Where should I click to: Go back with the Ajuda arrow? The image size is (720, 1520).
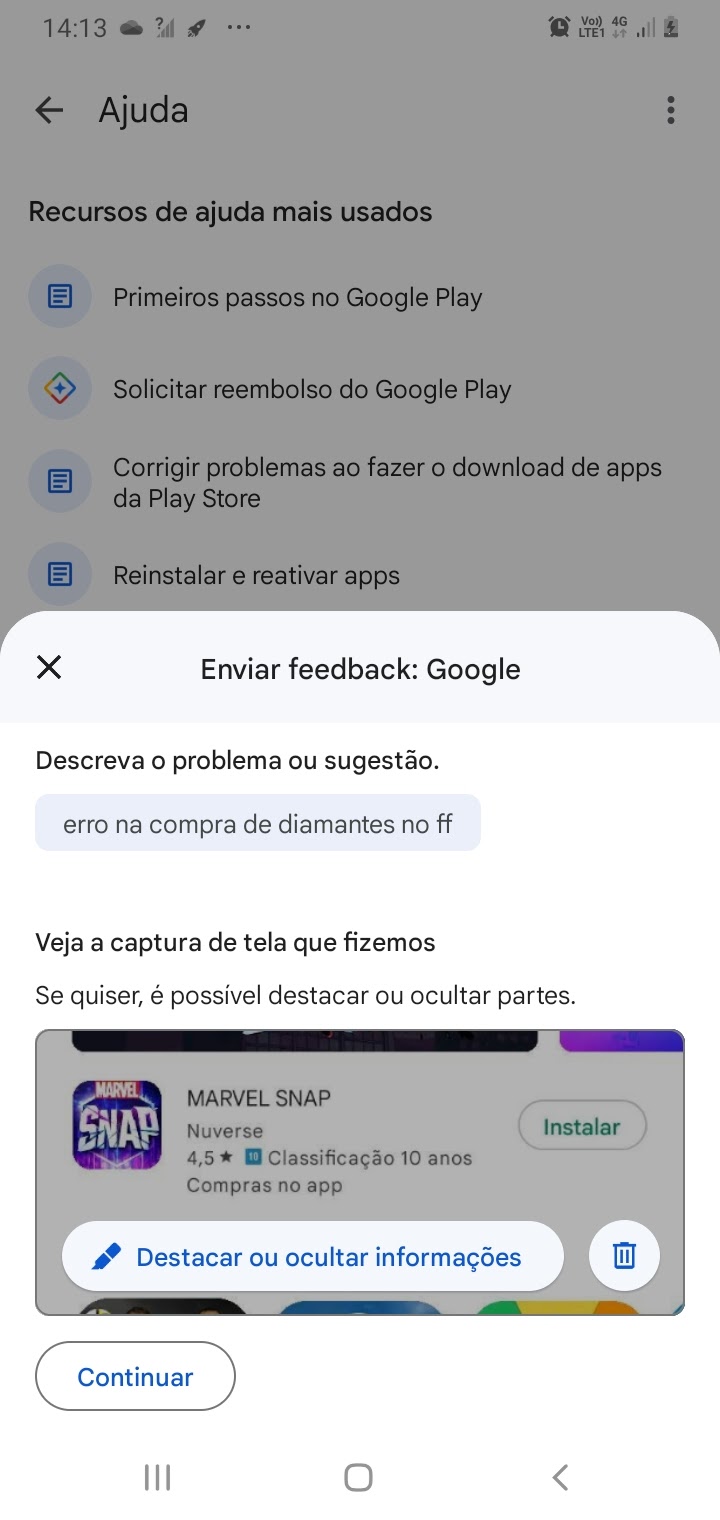click(x=49, y=110)
